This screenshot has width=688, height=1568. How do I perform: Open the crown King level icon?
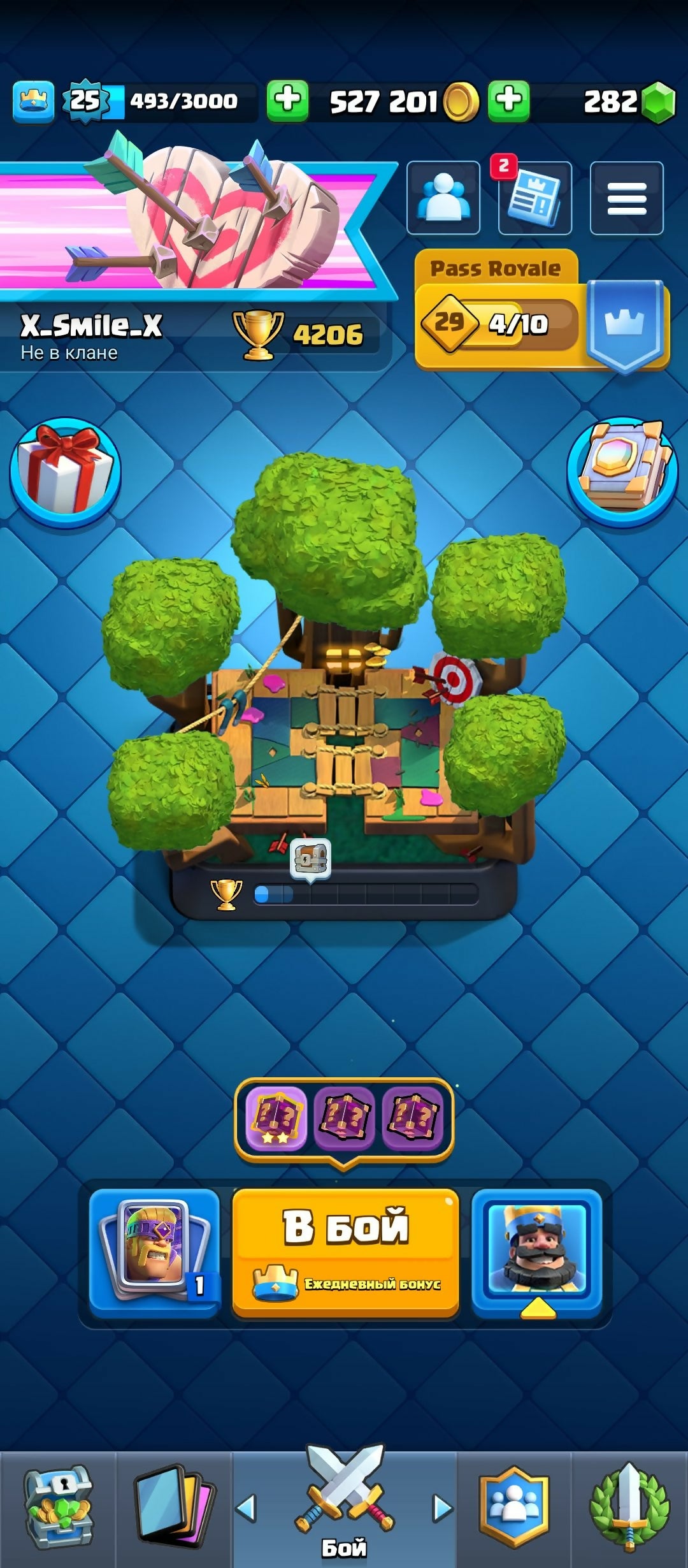point(33,101)
